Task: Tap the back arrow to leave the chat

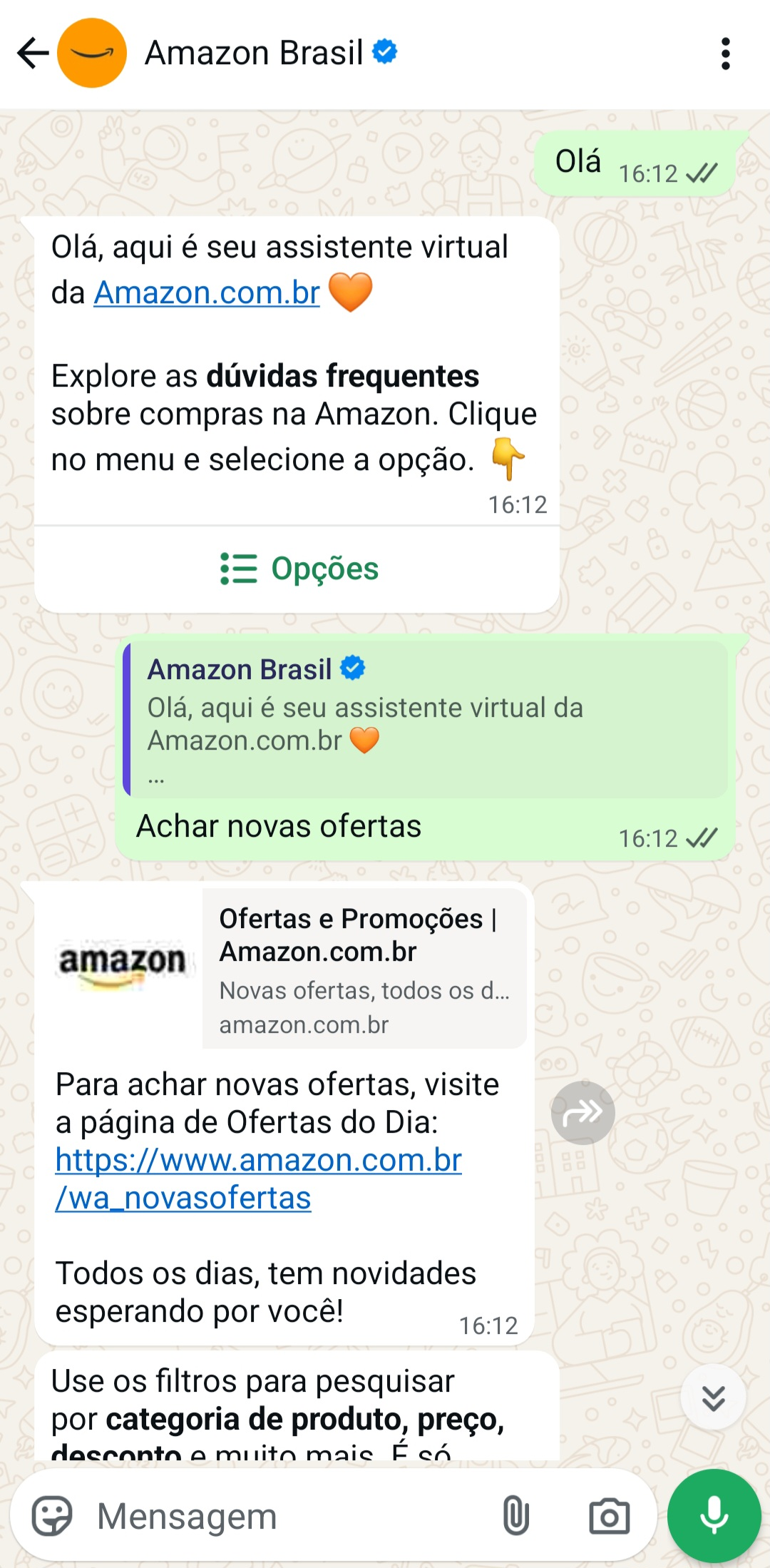Action: point(32,52)
